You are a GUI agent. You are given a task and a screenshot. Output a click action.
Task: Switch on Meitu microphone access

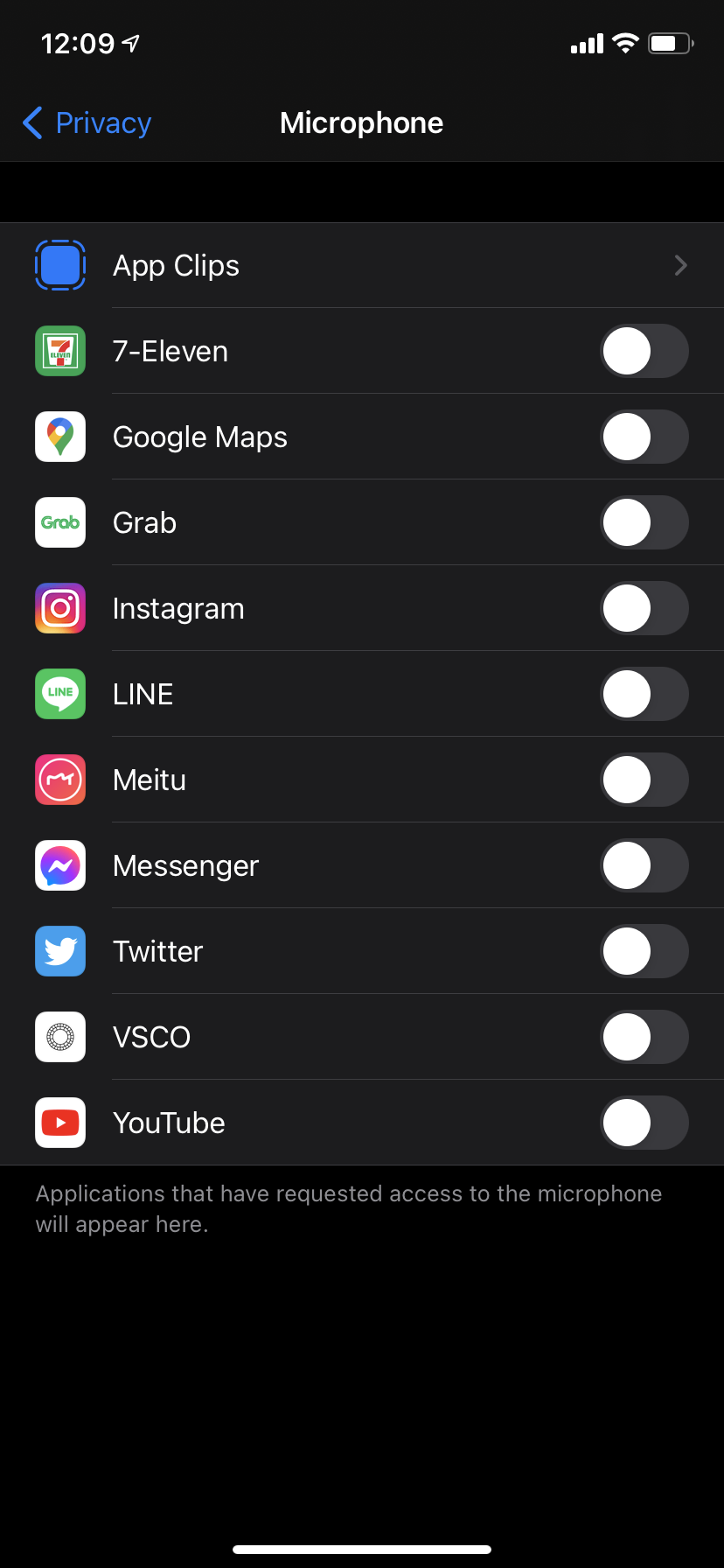click(x=644, y=780)
